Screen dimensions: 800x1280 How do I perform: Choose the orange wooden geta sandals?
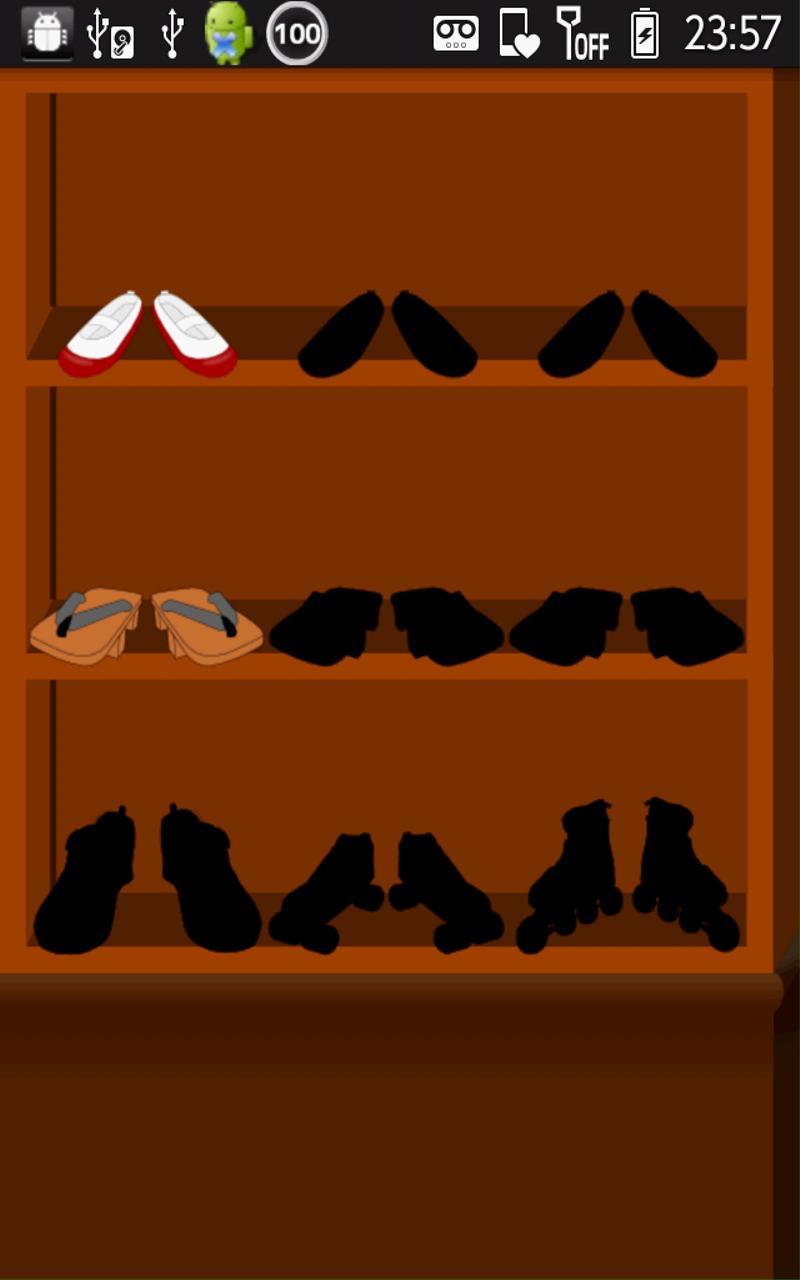pos(146,626)
